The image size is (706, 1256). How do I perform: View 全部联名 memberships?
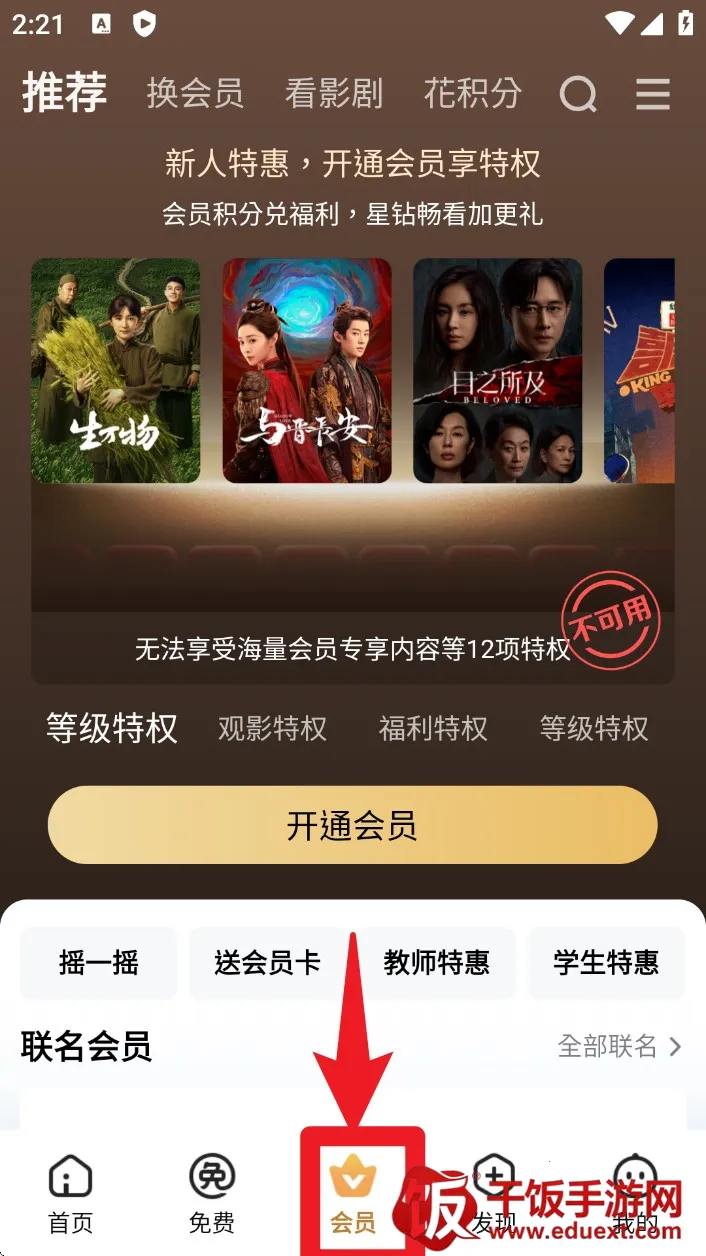(619, 1047)
